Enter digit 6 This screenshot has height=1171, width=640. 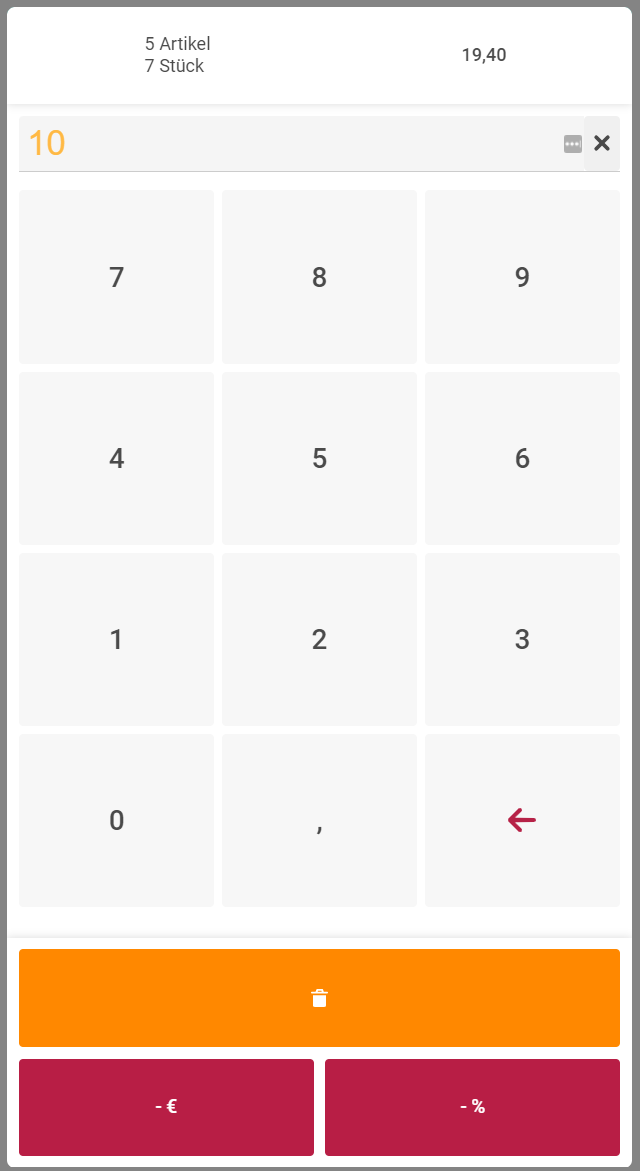(x=522, y=458)
